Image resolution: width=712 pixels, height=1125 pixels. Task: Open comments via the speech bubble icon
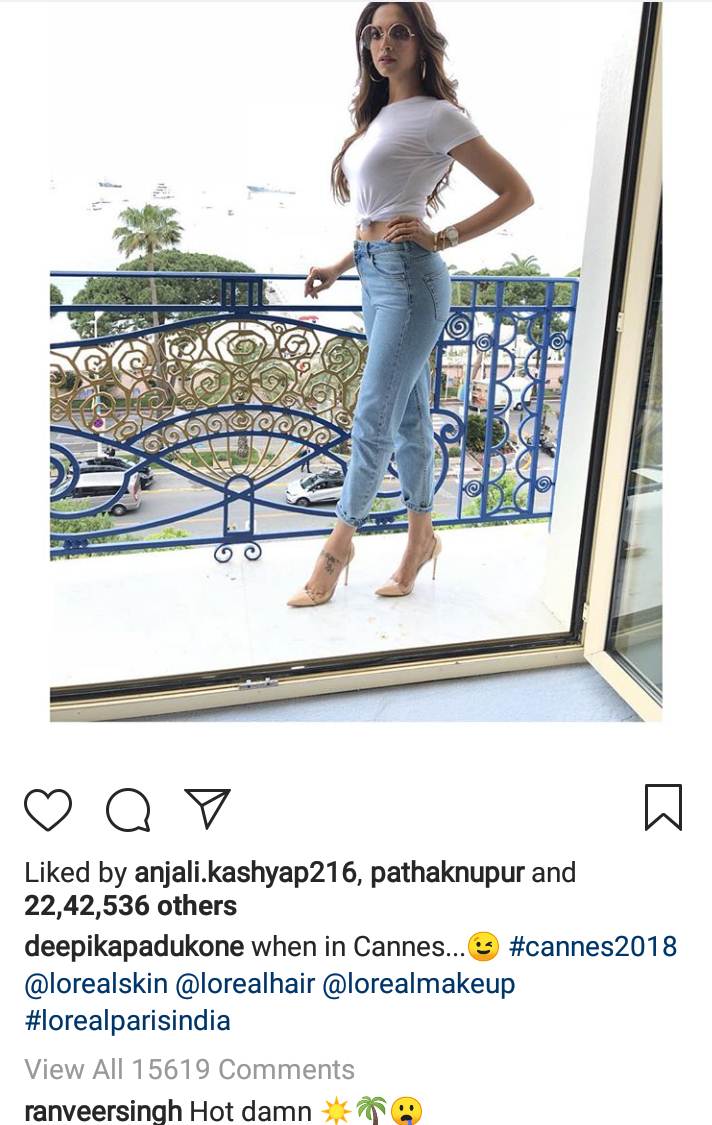pos(128,809)
